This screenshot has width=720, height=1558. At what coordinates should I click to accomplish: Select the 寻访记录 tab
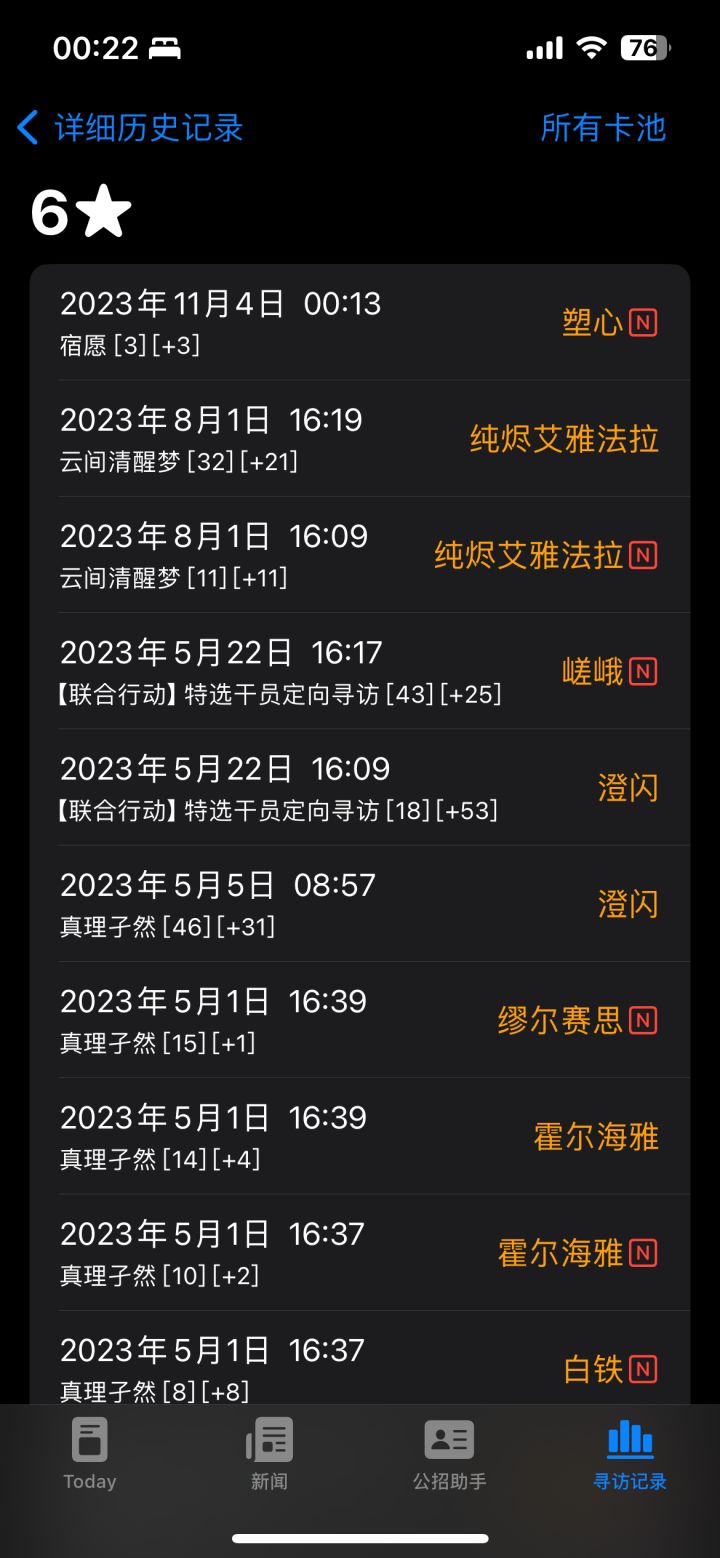point(630,1455)
